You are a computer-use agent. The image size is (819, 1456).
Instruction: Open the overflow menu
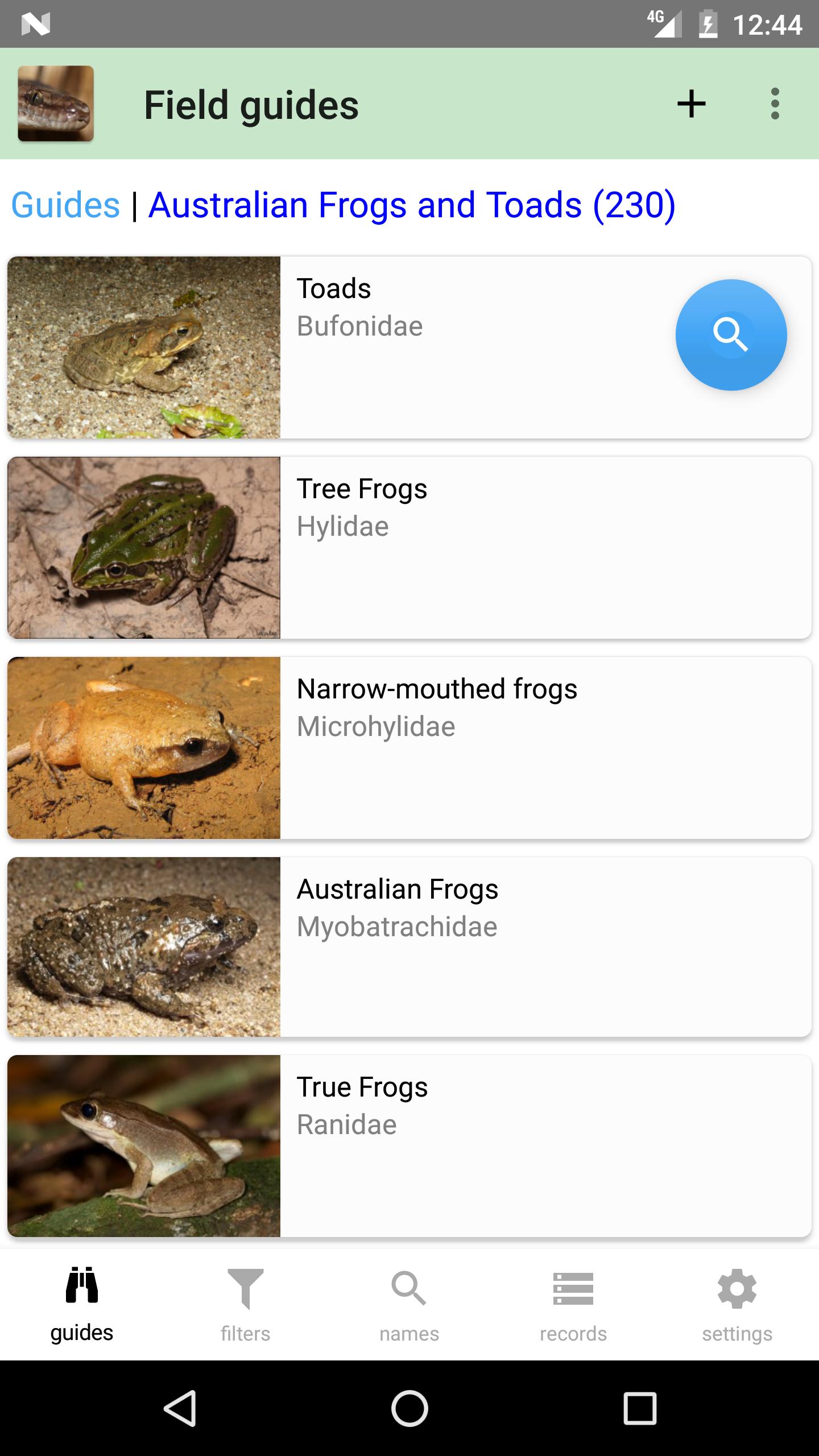775,104
